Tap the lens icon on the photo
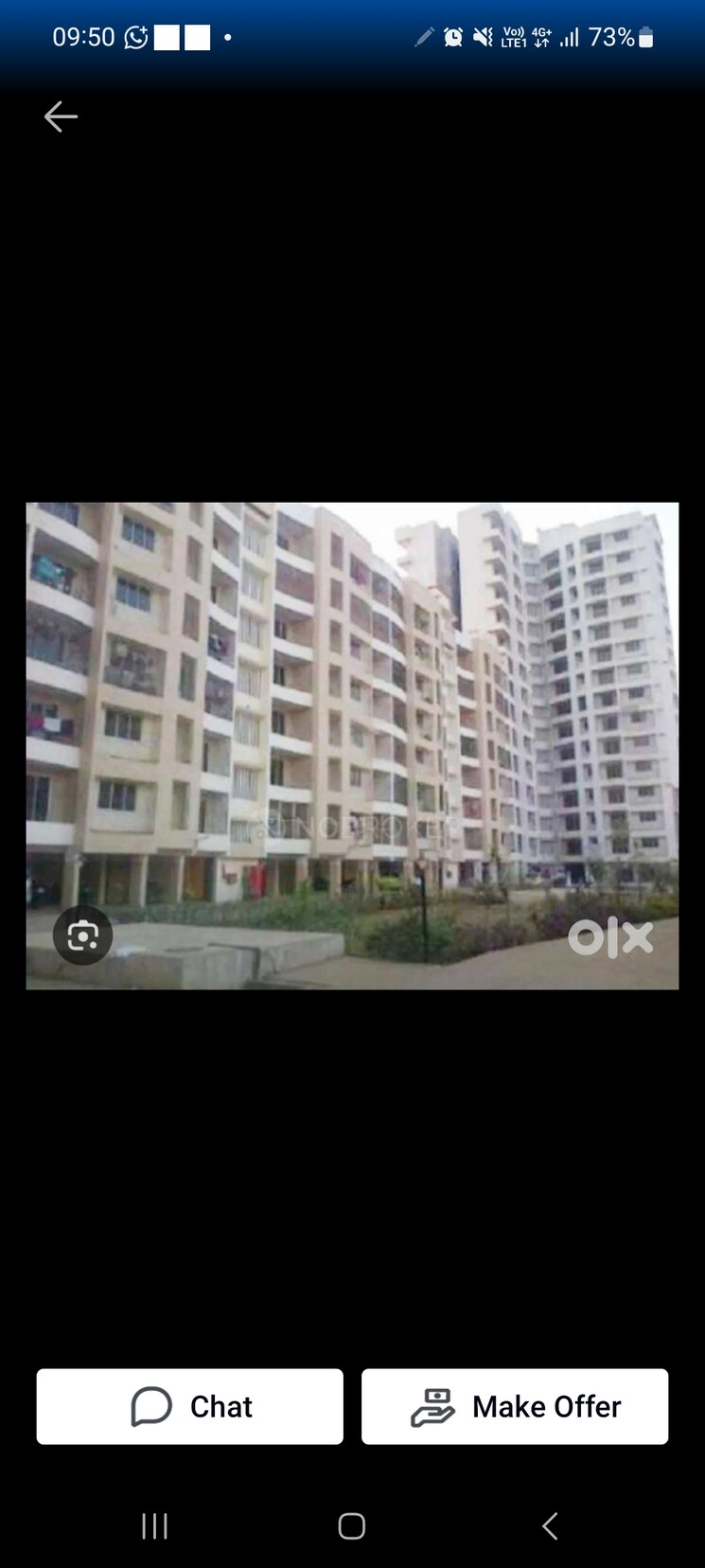 click(83, 935)
